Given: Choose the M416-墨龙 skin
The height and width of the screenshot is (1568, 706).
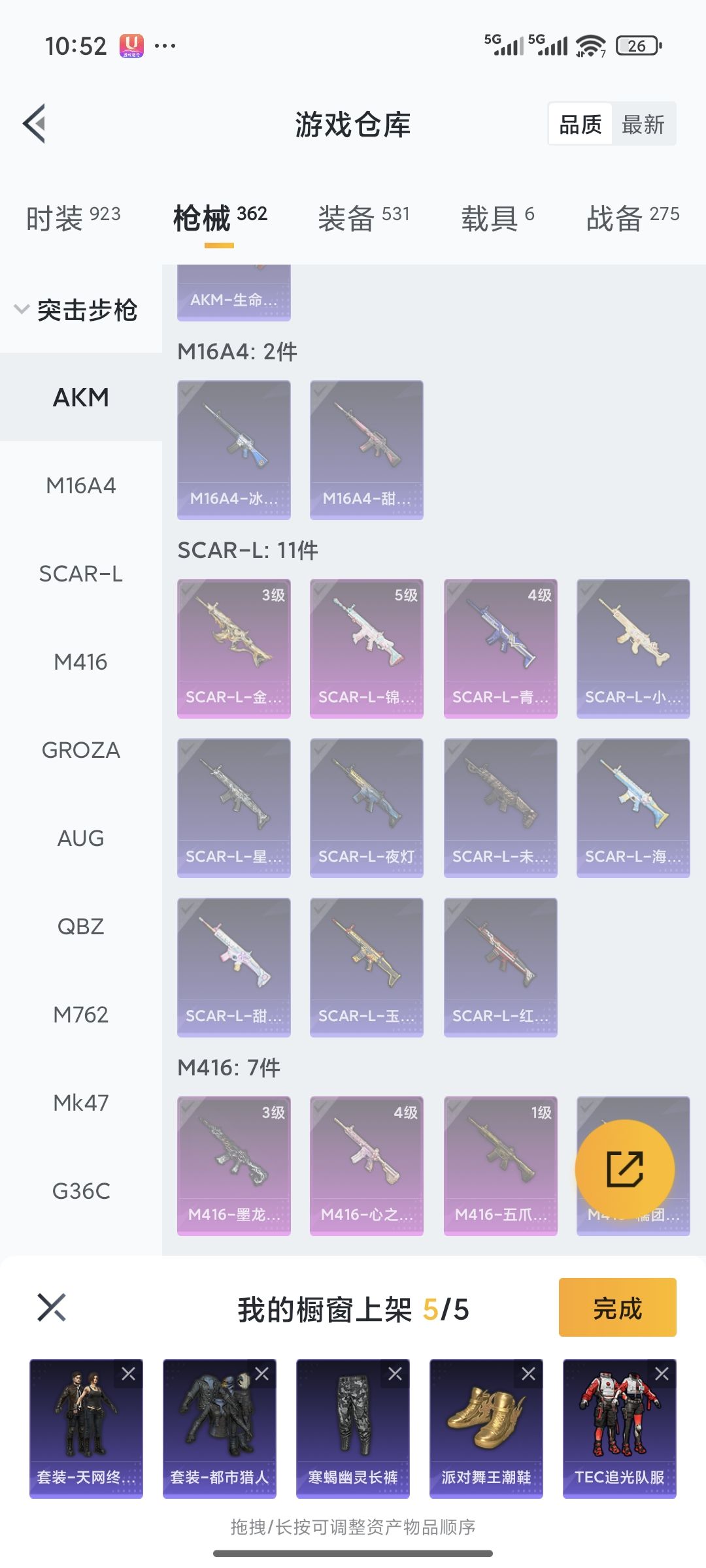Looking at the screenshot, I should pos(234,1166).
